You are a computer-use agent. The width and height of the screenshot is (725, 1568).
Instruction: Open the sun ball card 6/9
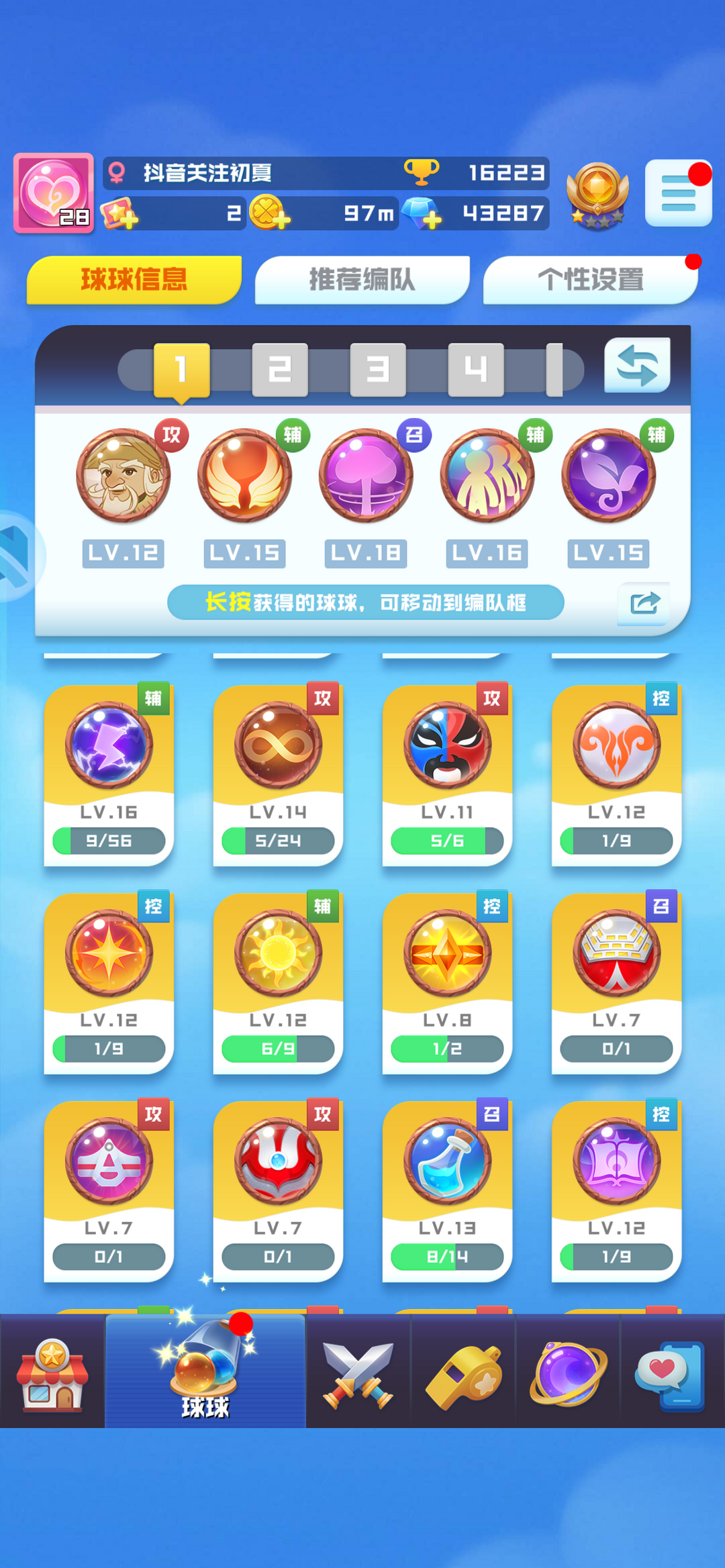[x=278, y=983]
